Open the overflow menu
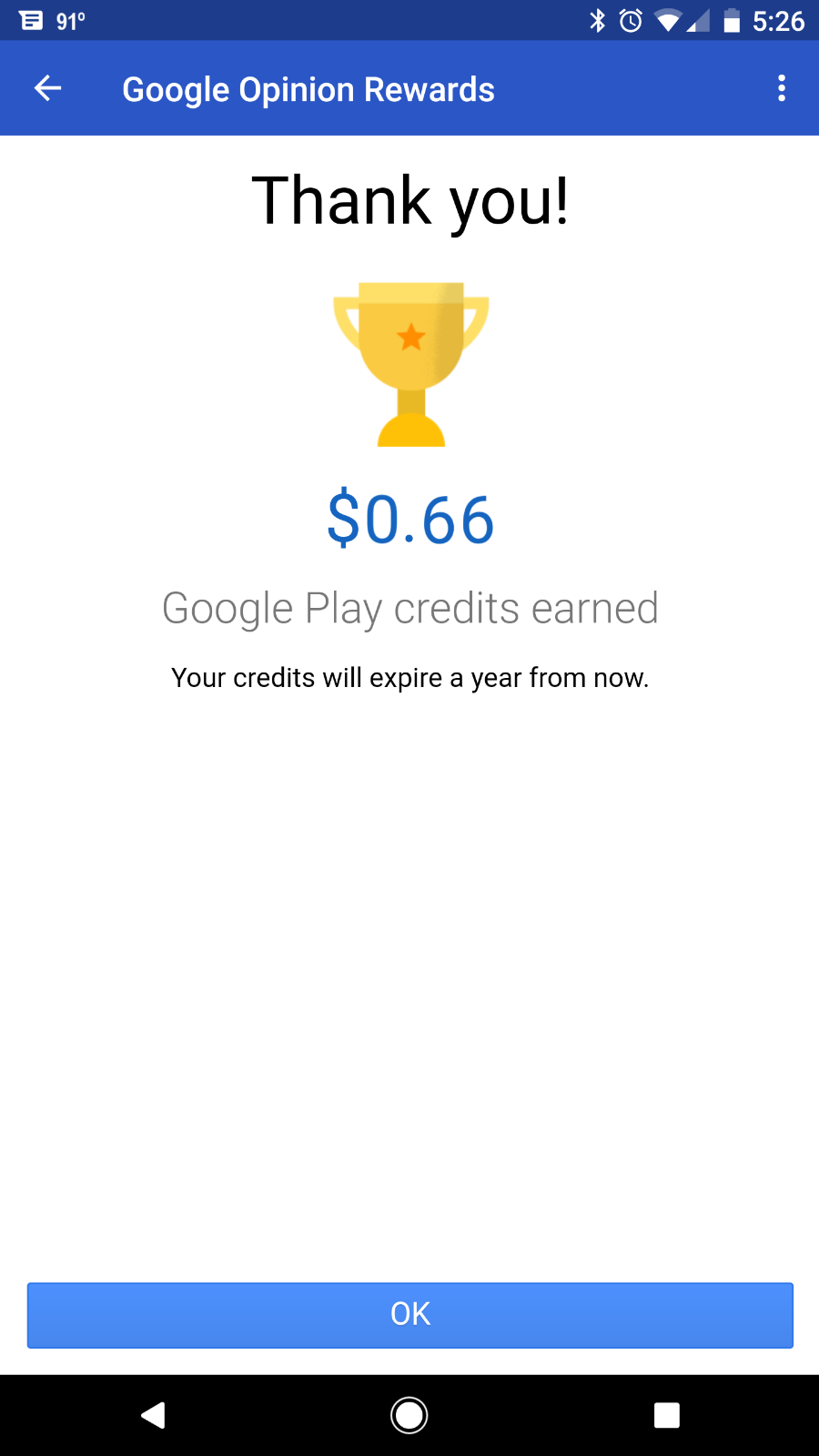The width and height of the screenshot is (819, 1456). (x=781, y=88)
